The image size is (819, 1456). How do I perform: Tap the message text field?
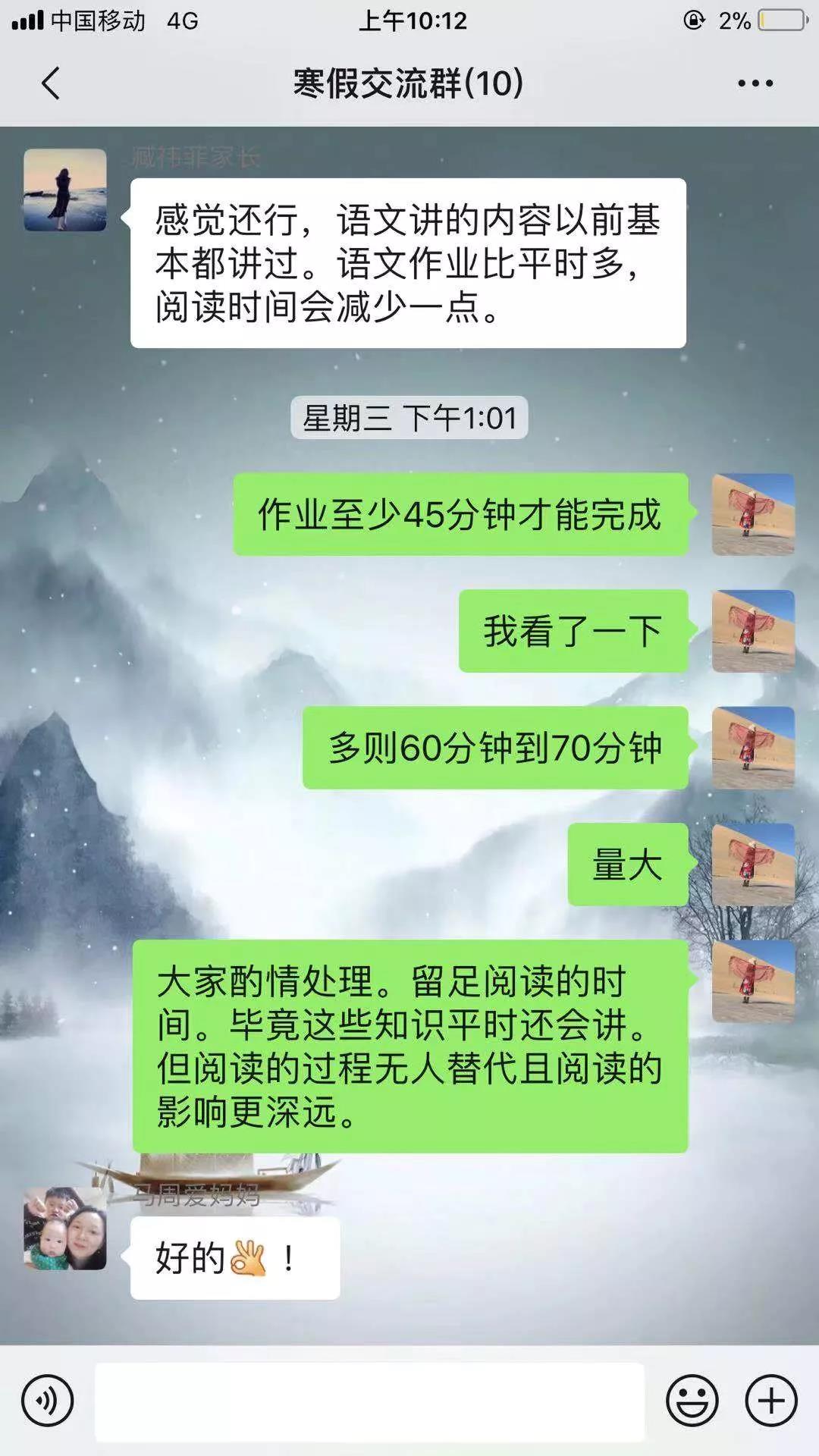coord(369,1401)
